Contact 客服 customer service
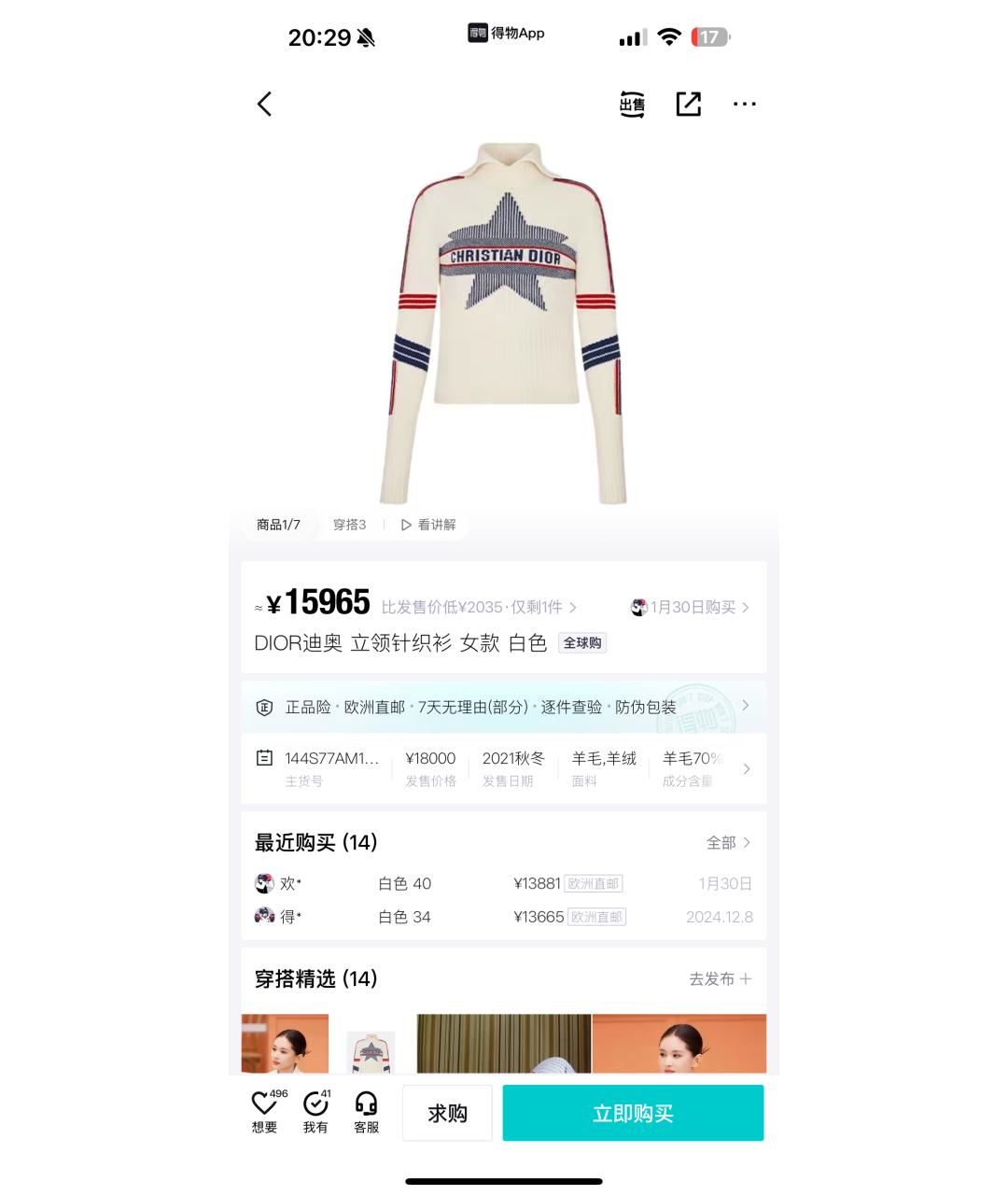This screenshot has height=1195, width=1008. (366, 1112)
